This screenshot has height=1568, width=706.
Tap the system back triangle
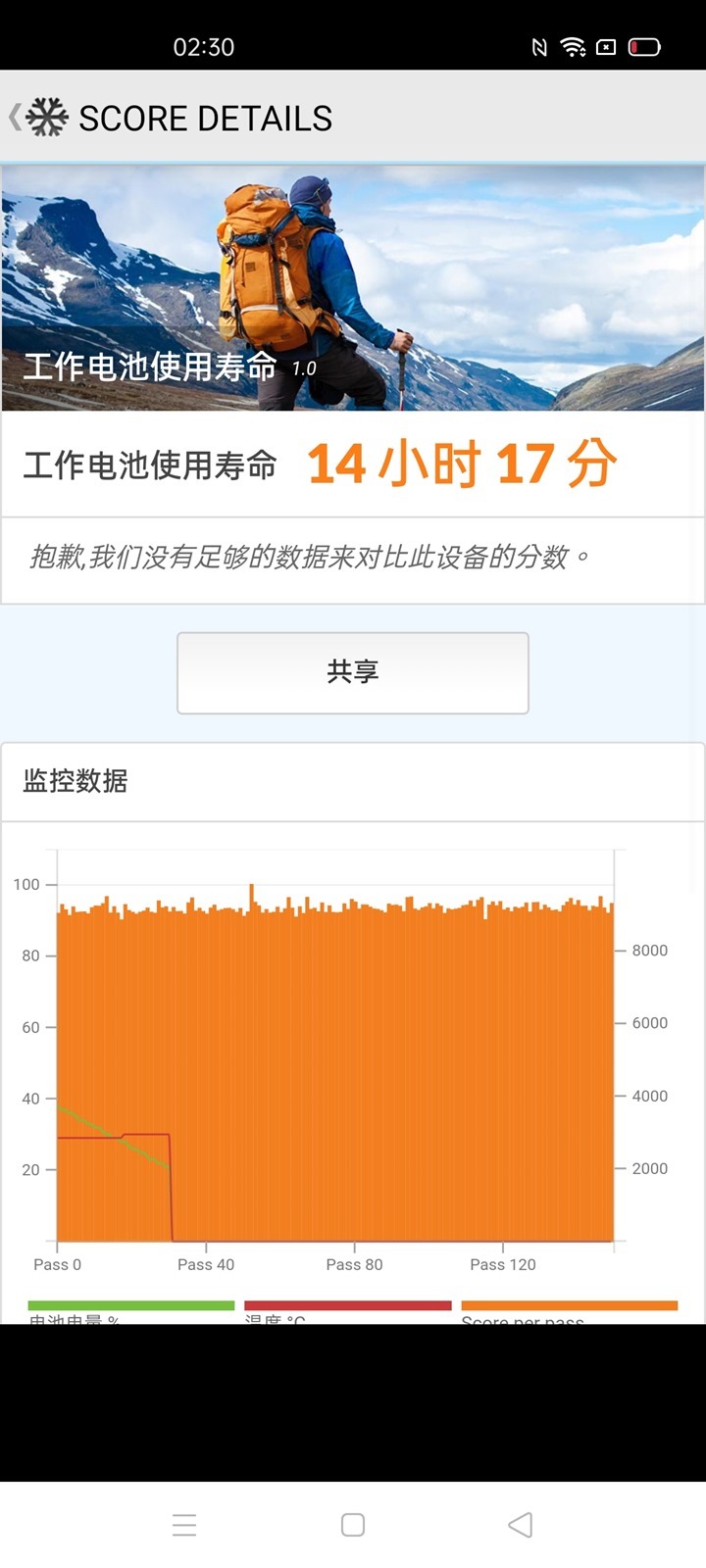click(521, 1525)
